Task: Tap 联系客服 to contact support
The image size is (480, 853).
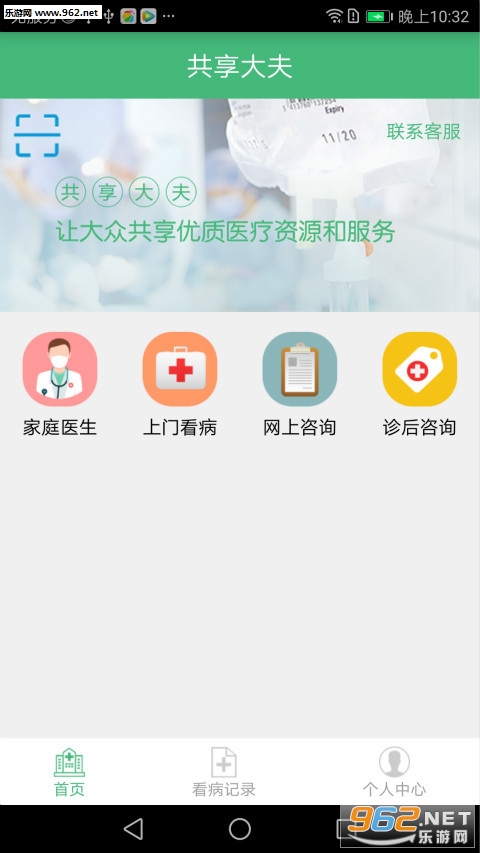Action: [423, 132]
